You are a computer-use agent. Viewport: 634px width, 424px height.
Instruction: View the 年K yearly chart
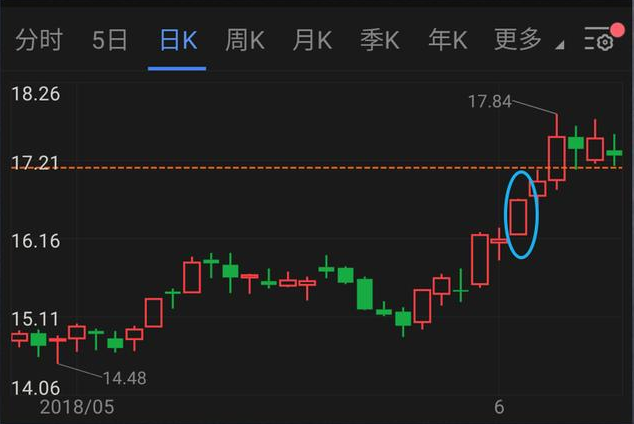tap(447, 40)
